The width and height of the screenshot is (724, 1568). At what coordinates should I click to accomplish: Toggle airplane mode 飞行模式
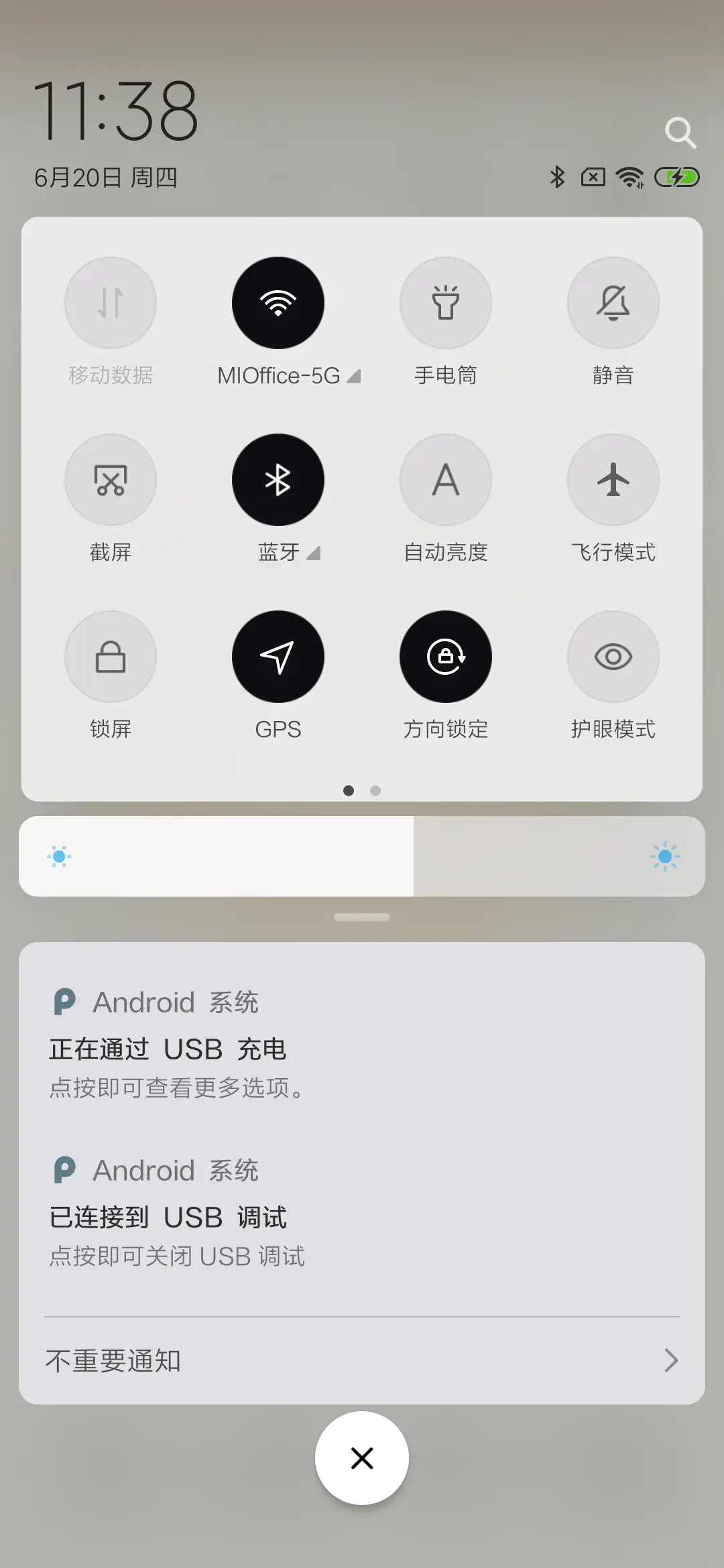tap(613, 480)
